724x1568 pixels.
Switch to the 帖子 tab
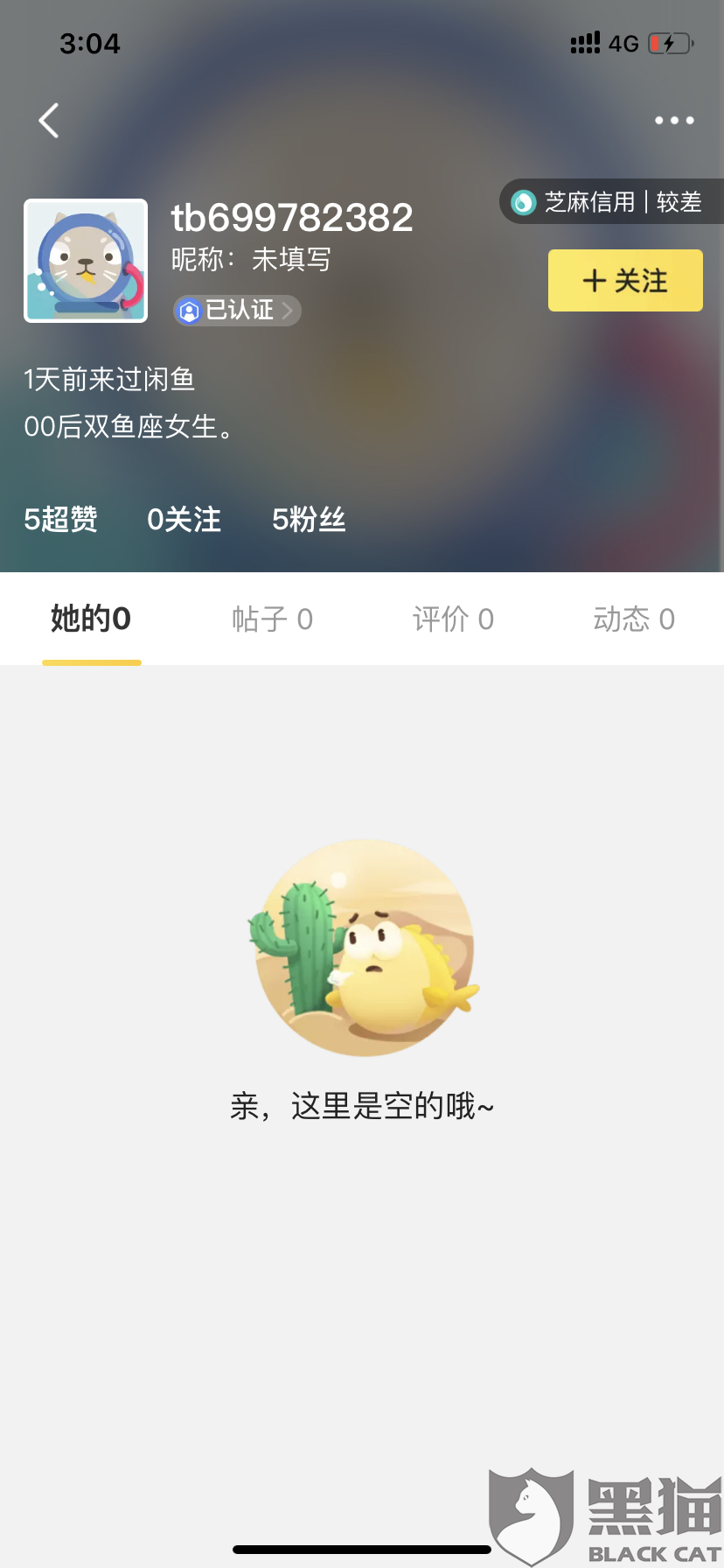click(272, 619)
